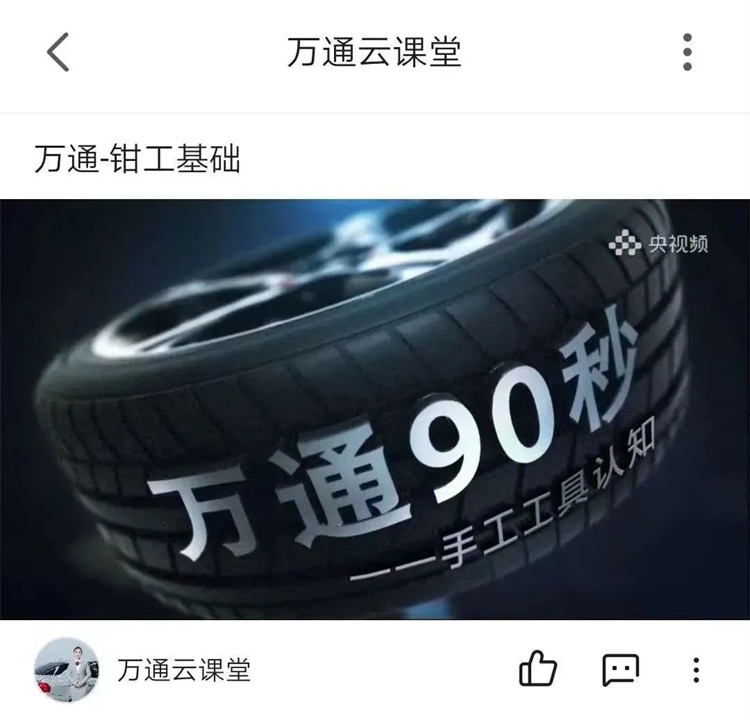
Task: Open the 万通云课堂 author profile
Action: pyautogui.click(x=66, y=669)
